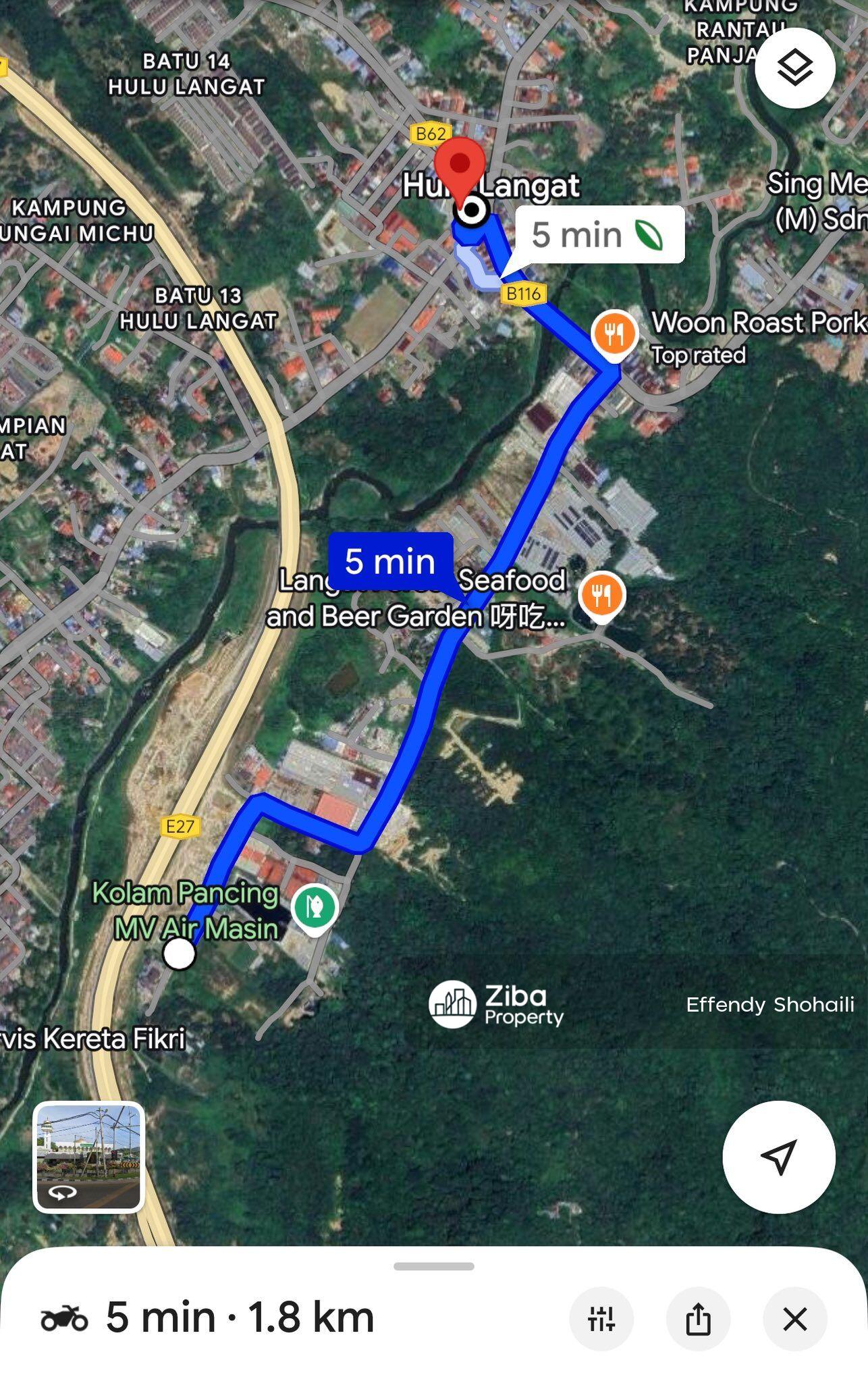Close the directions panel
This screenshot has height=1383, width=868.
pos(794,1318)
